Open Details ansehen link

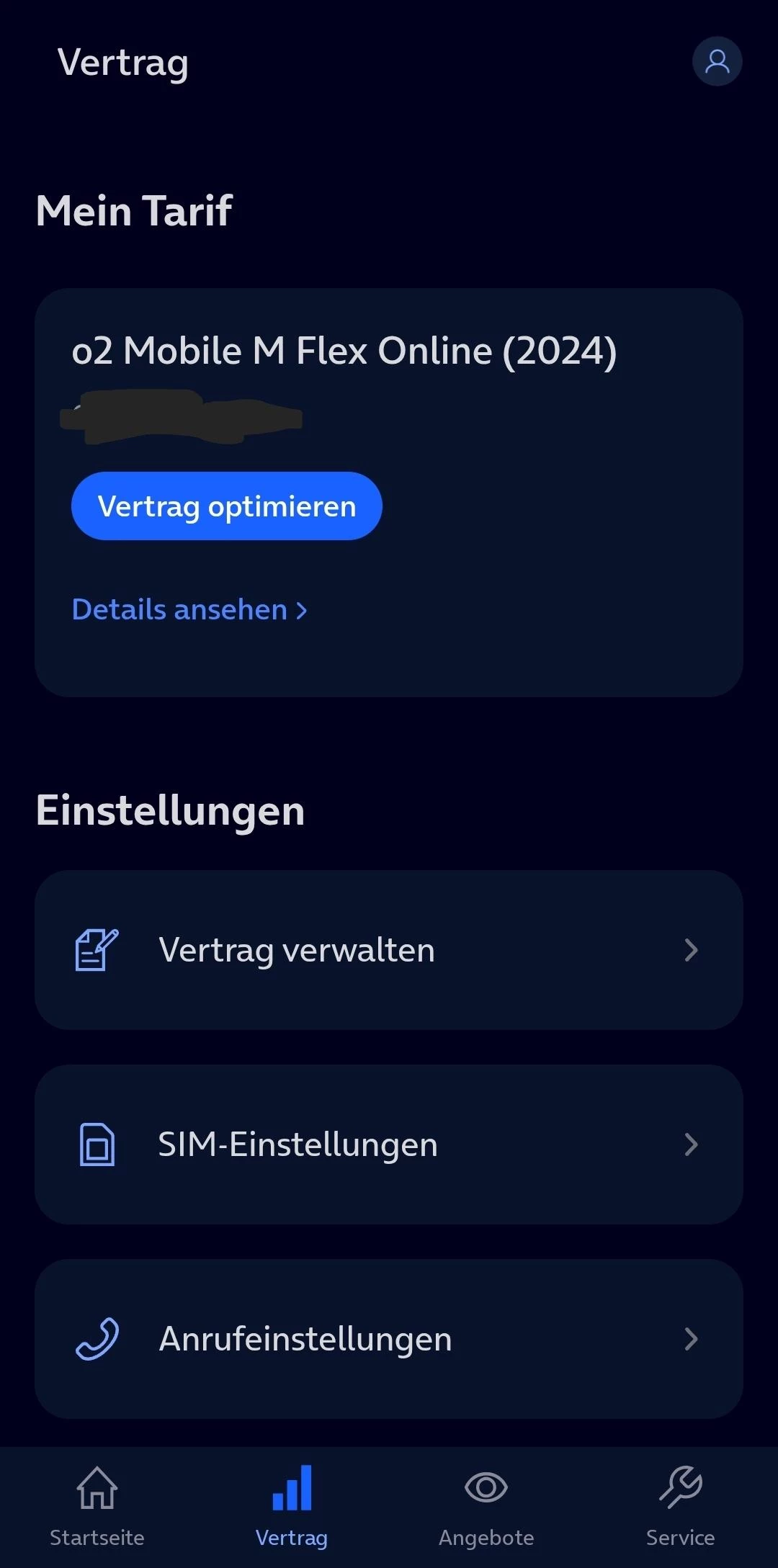(189, 609)
